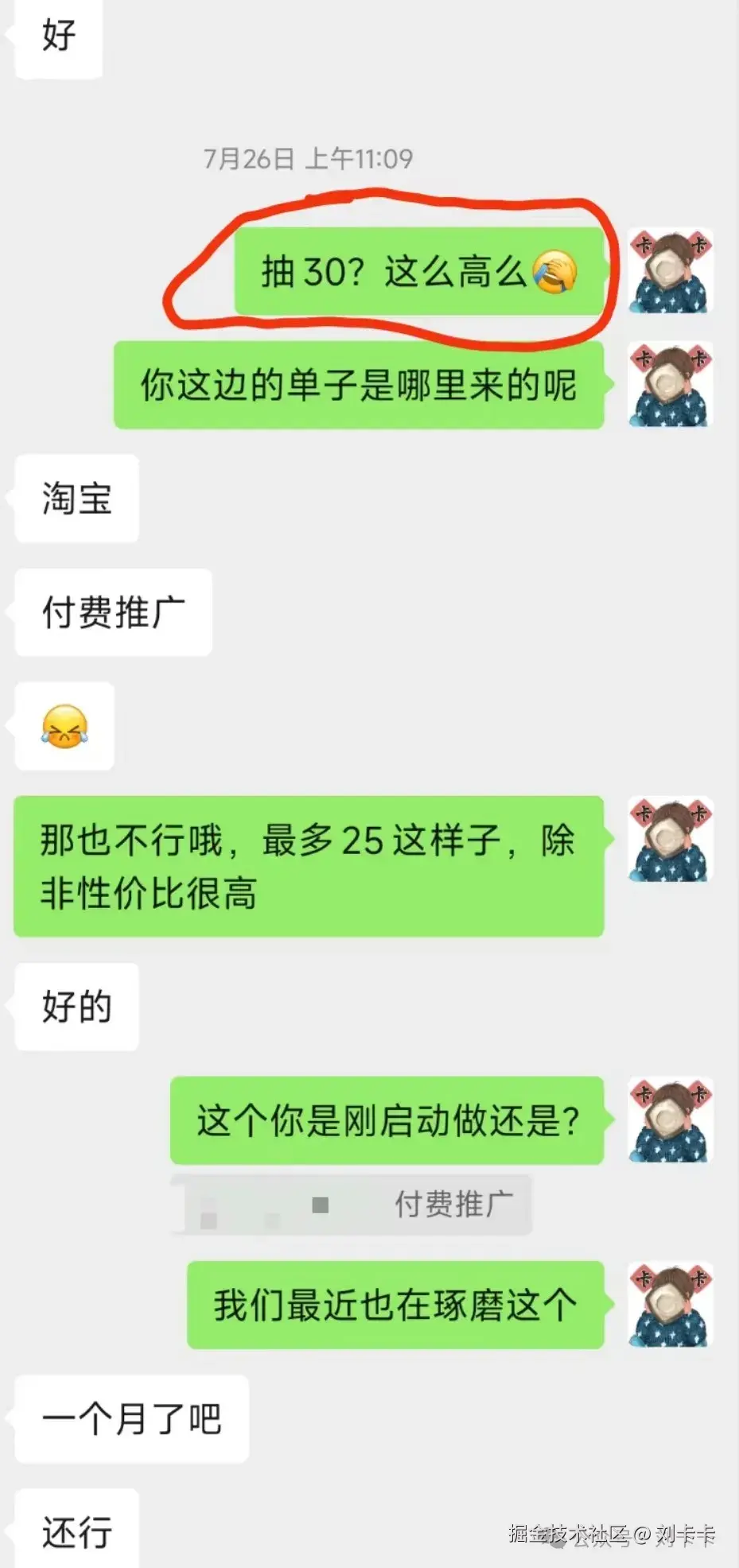Screen dimensions: 739x1568
Task: Click the '7月26日 上午11:09' timestamp
Action: point(307,159)
